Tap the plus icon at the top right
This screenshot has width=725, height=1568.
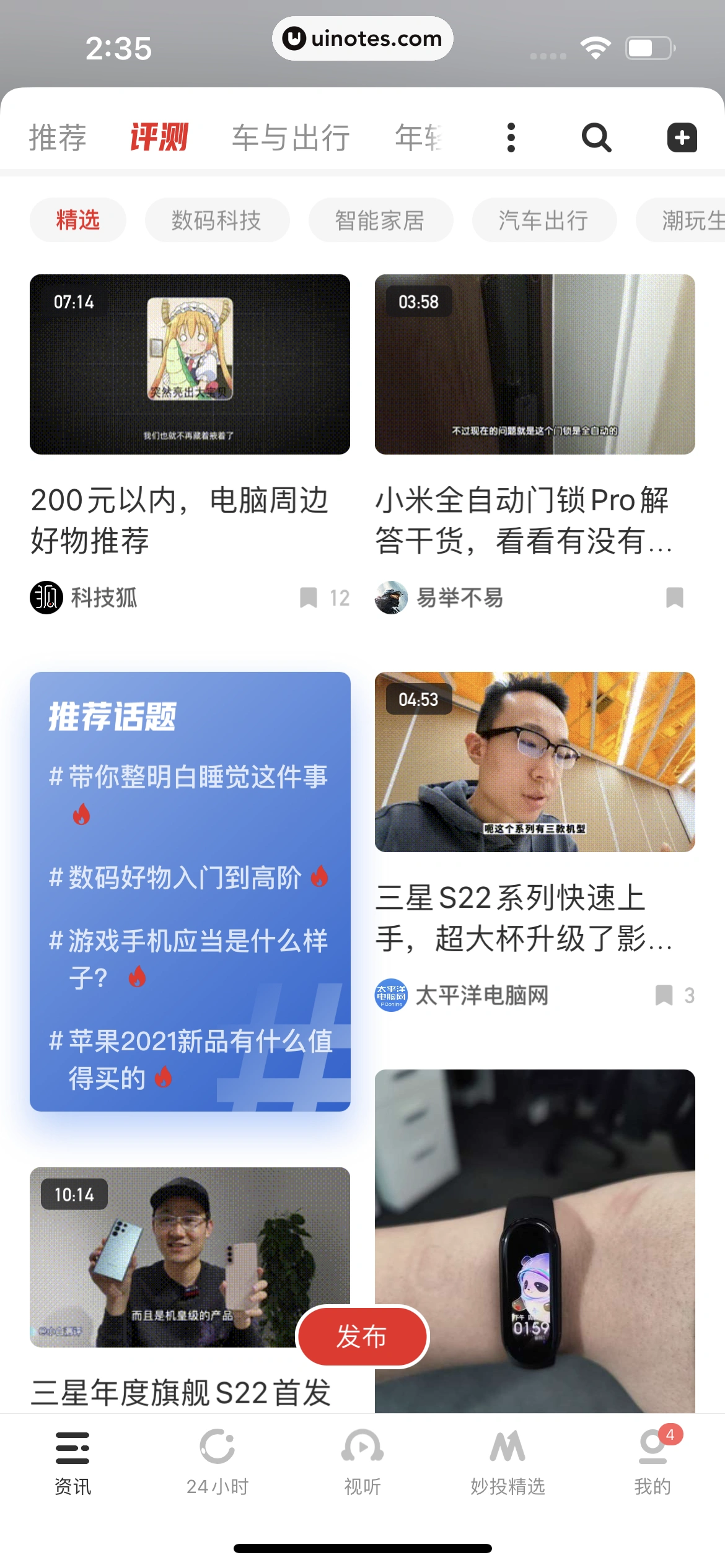pyautogui.click(x=682, y=137)
